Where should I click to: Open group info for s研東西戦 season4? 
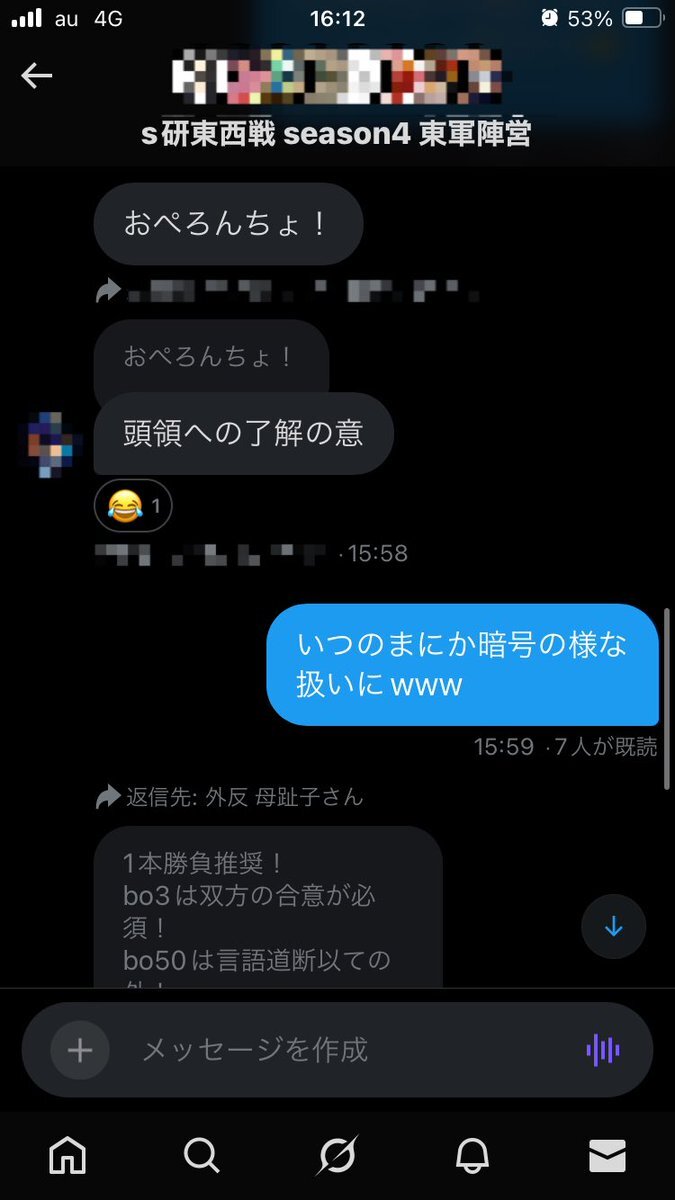pos(337,133)
